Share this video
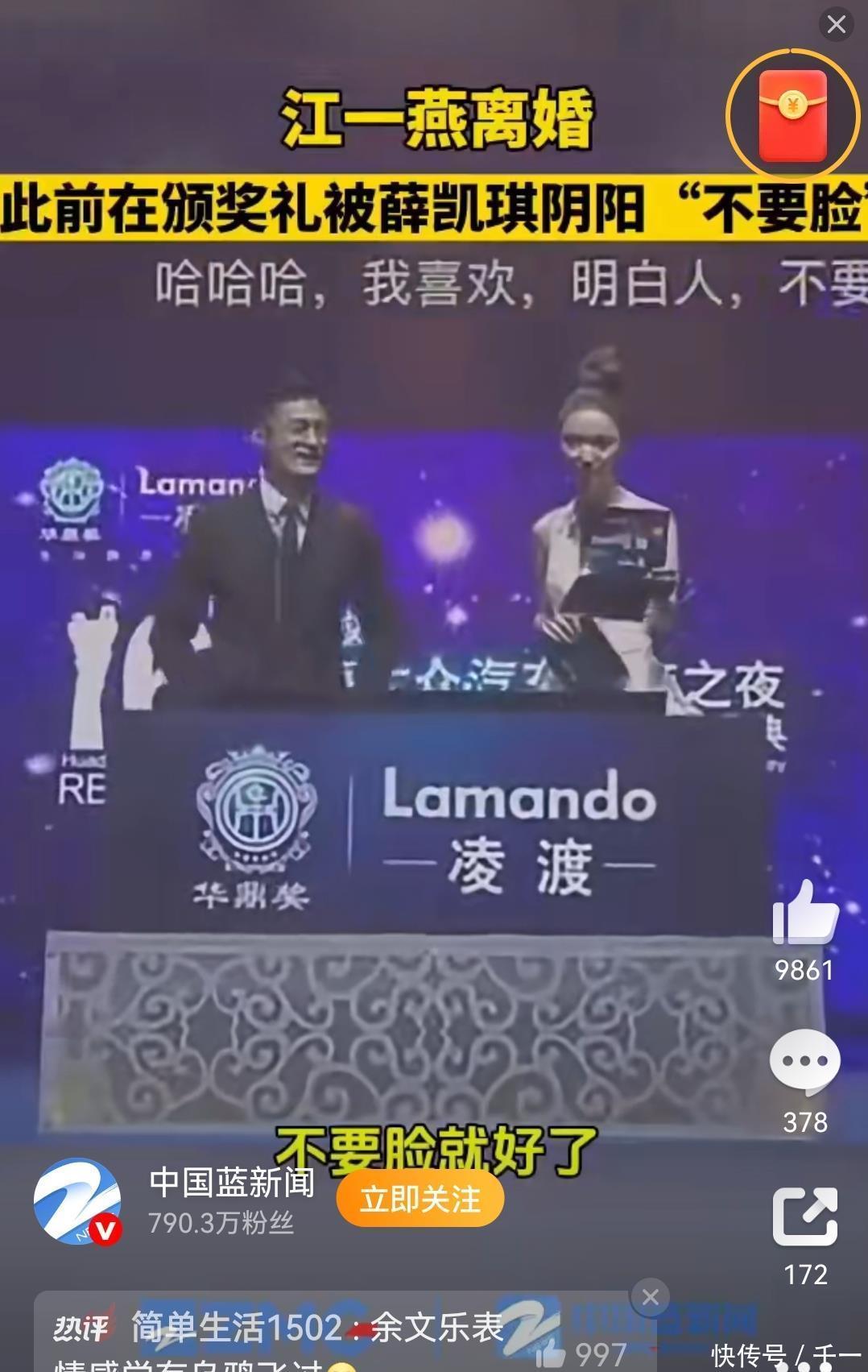Viewport: 868px width, 1372px height. coord(805,1217)
